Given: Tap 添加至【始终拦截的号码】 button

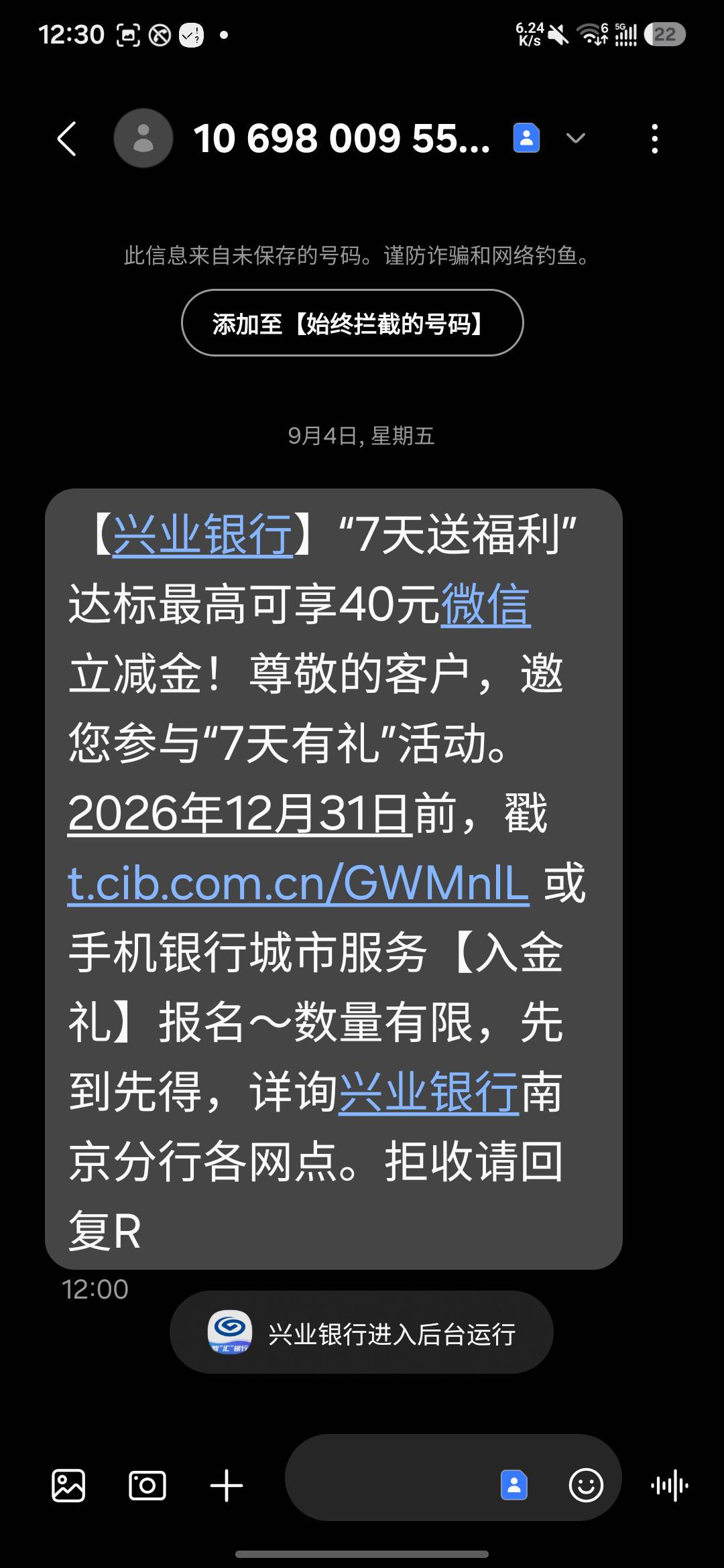Looking at the screenshot, I should [352, 323].
